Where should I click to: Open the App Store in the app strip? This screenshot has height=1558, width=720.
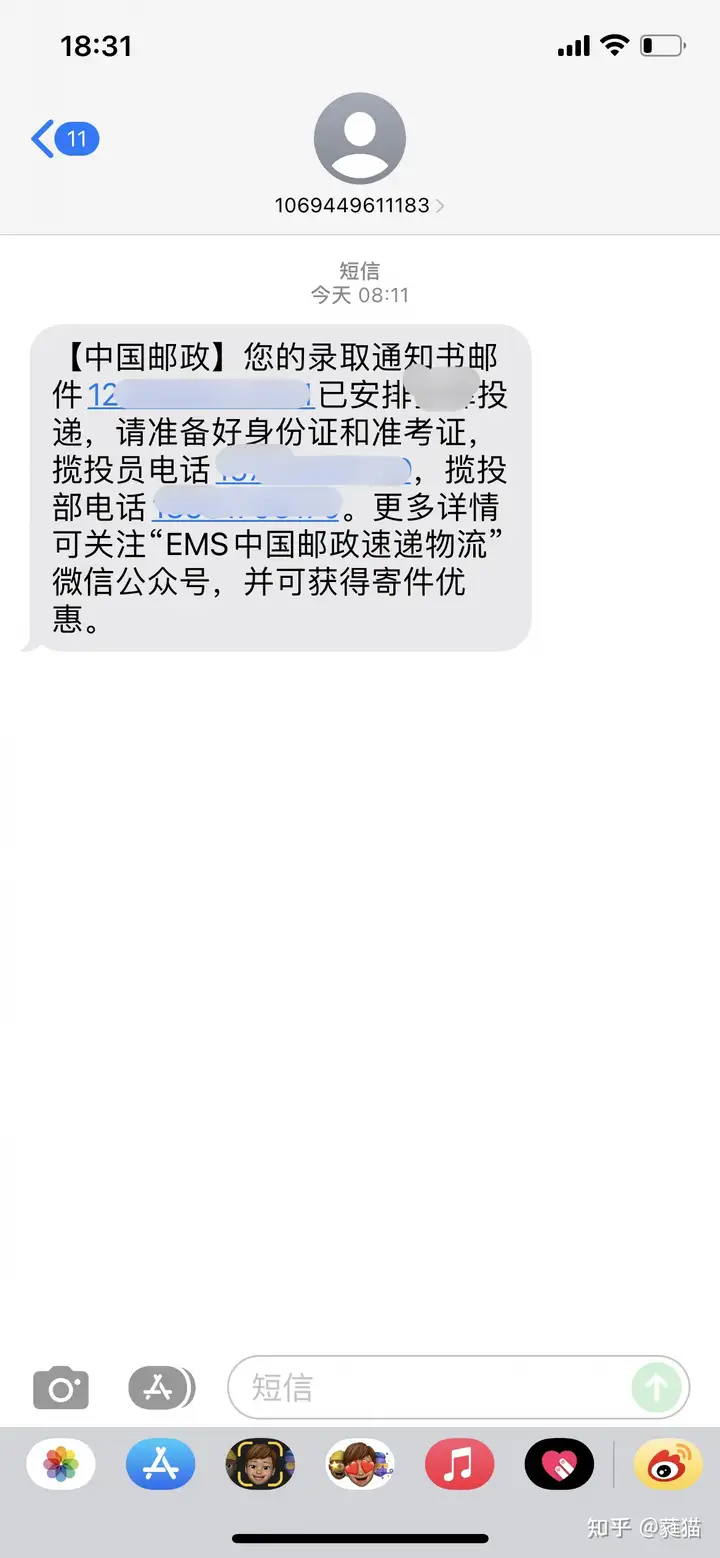(160, 1467)
